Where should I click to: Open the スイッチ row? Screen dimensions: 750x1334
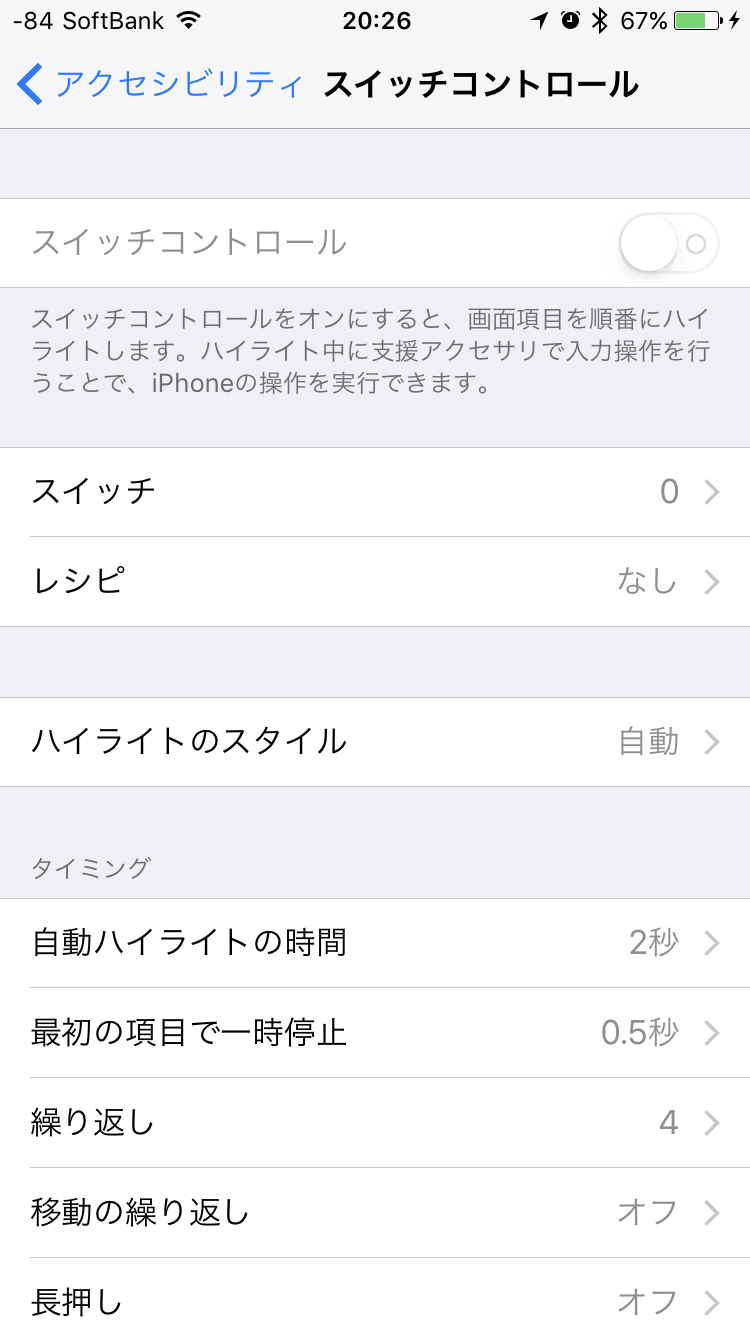[375, 492]
